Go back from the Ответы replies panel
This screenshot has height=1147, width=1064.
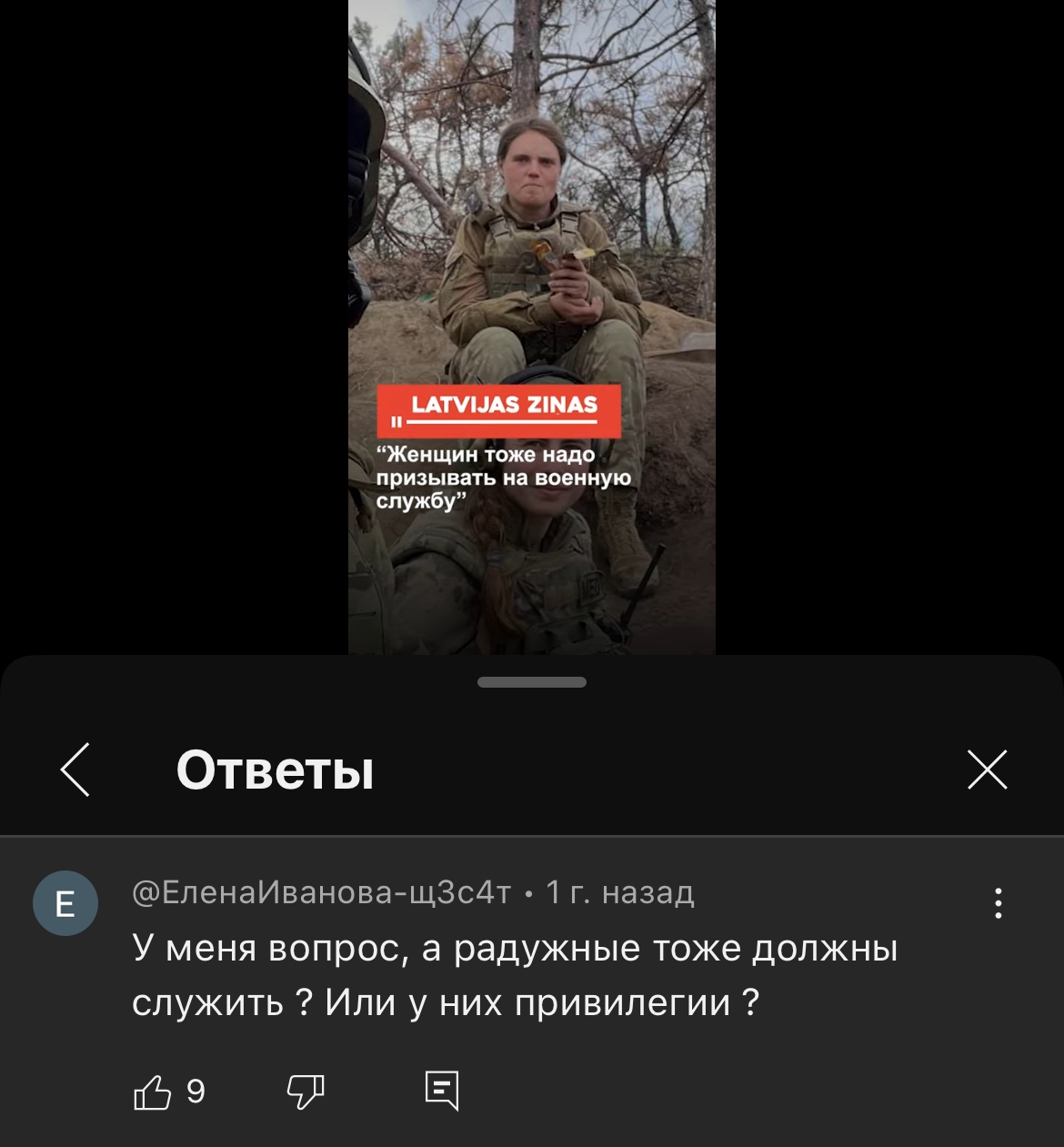tap(75, 770)
